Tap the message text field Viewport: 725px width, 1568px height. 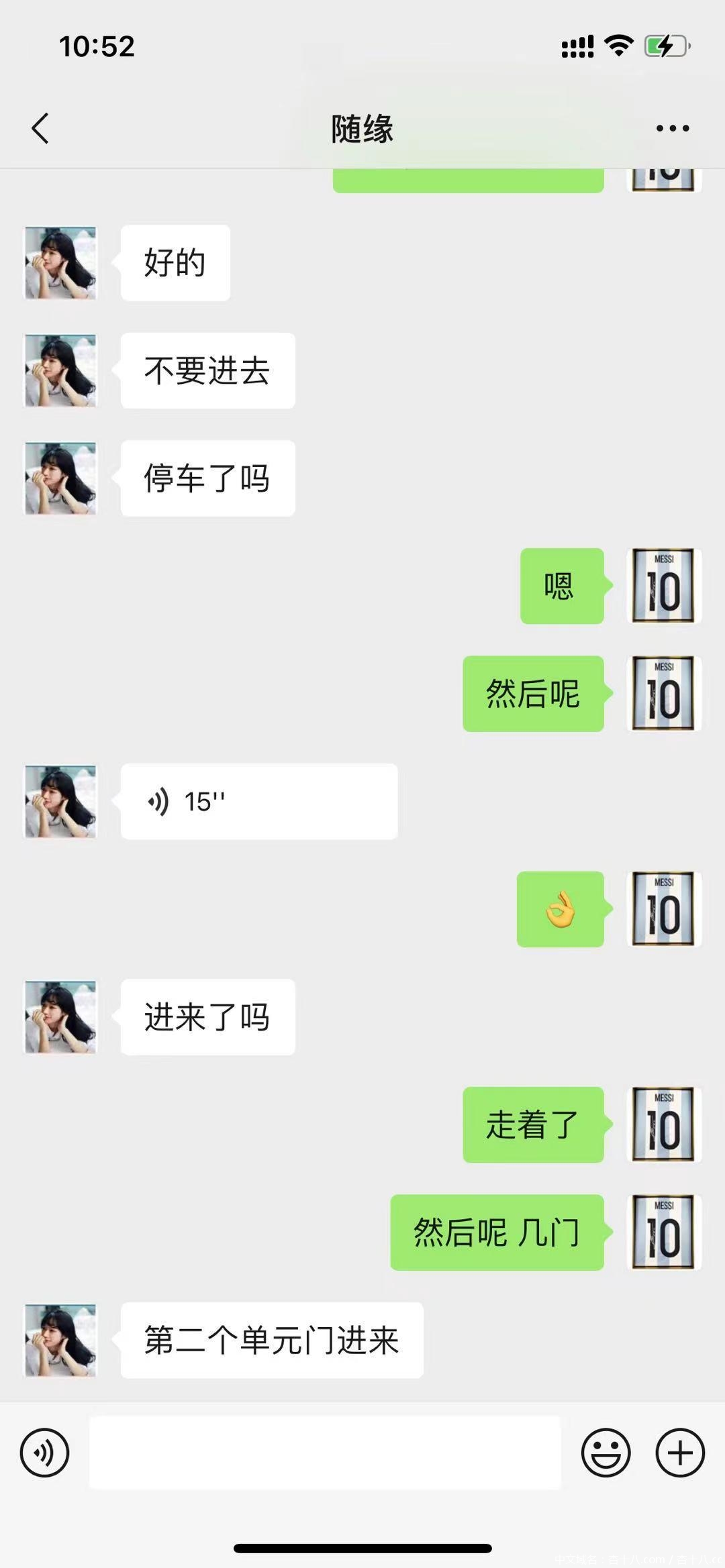[x=325, y=1453]
